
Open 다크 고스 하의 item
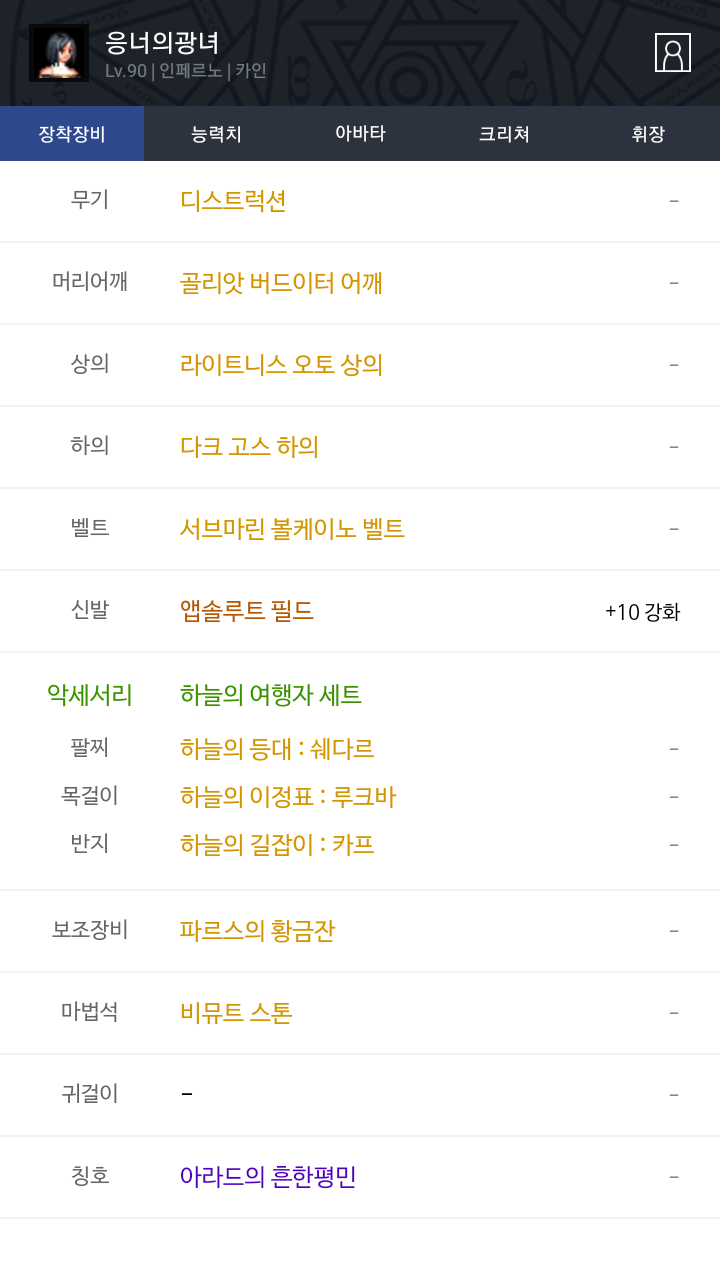[x=249, y=447]
